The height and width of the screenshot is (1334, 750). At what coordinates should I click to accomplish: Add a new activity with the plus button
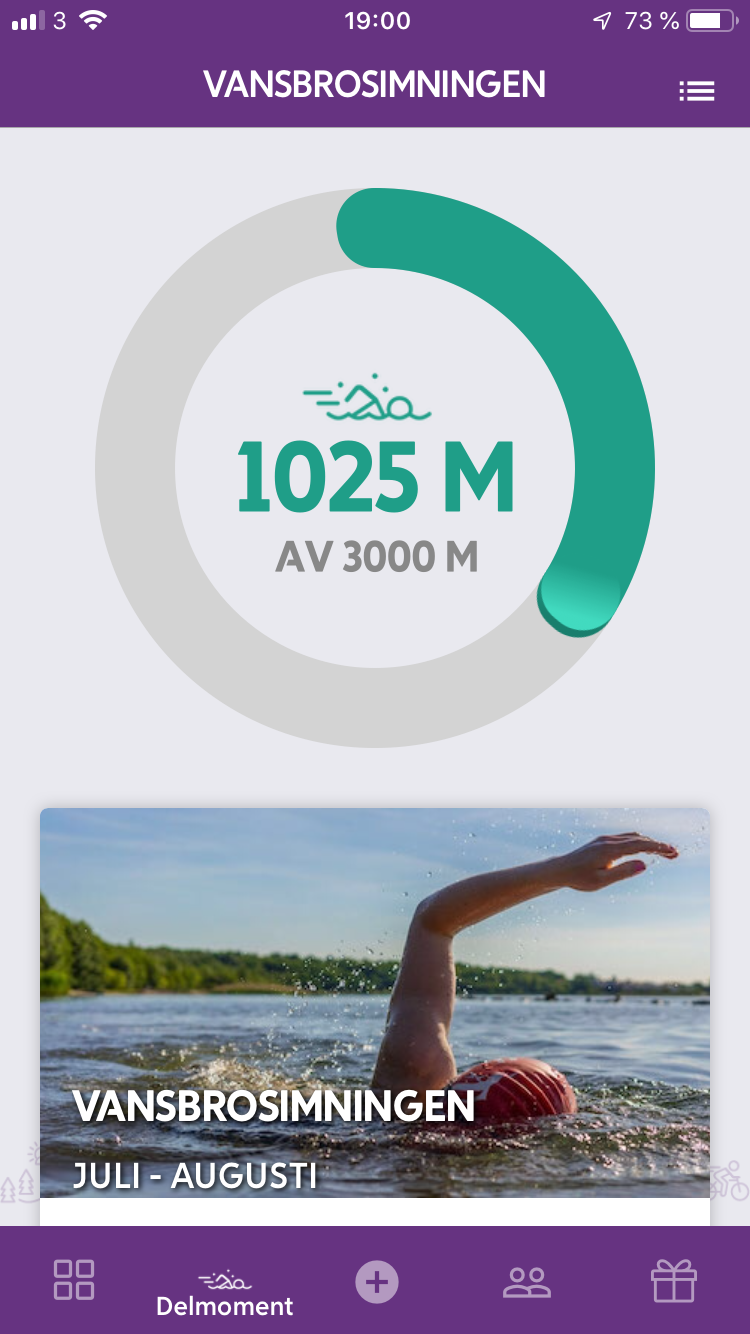click(x=377, y=1281)
